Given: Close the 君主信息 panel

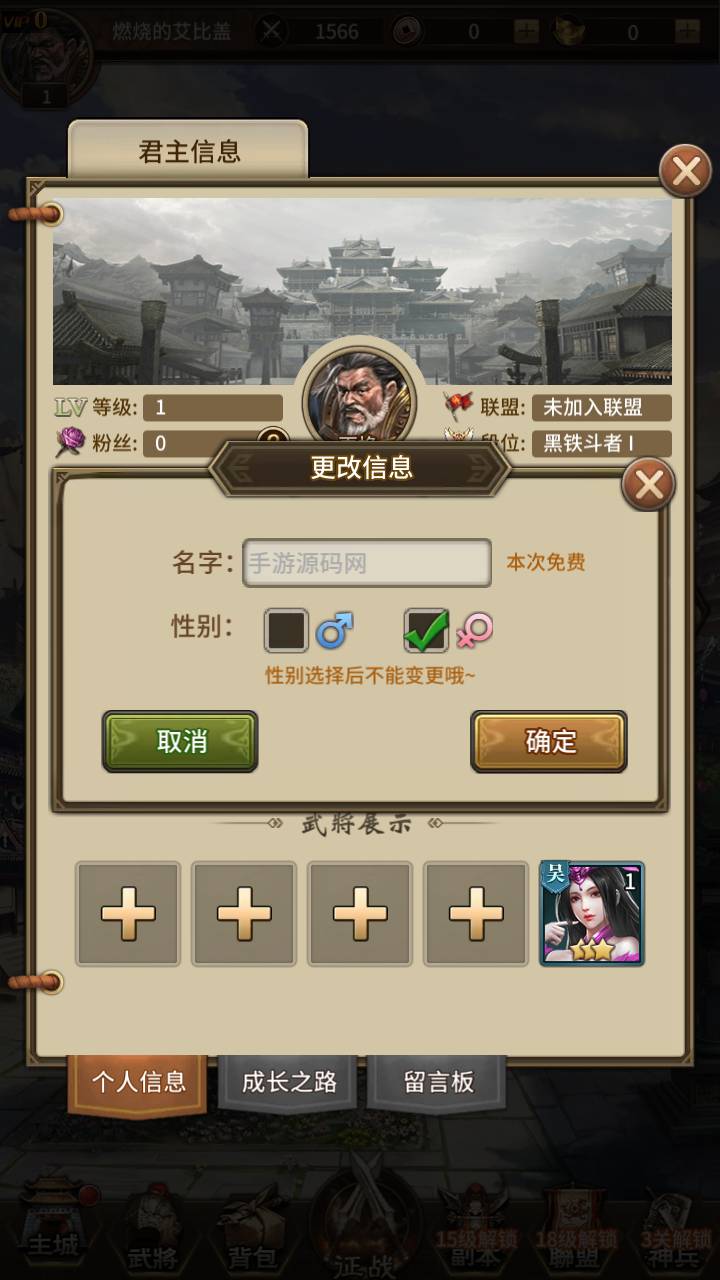Looking at the screenshot, I should (x=685, y=171).
